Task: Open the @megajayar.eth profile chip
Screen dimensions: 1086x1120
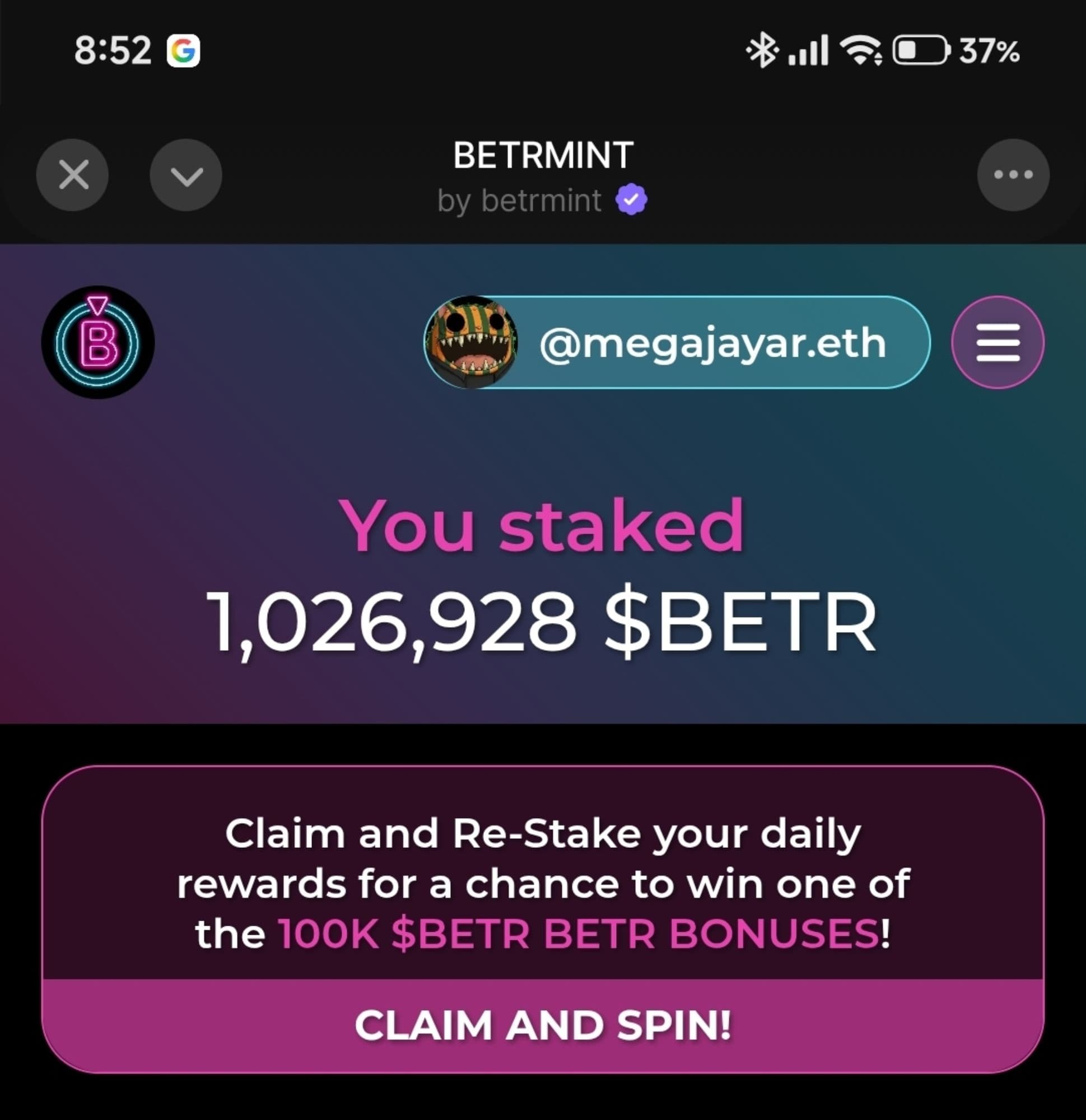Action: click(677, 342)
